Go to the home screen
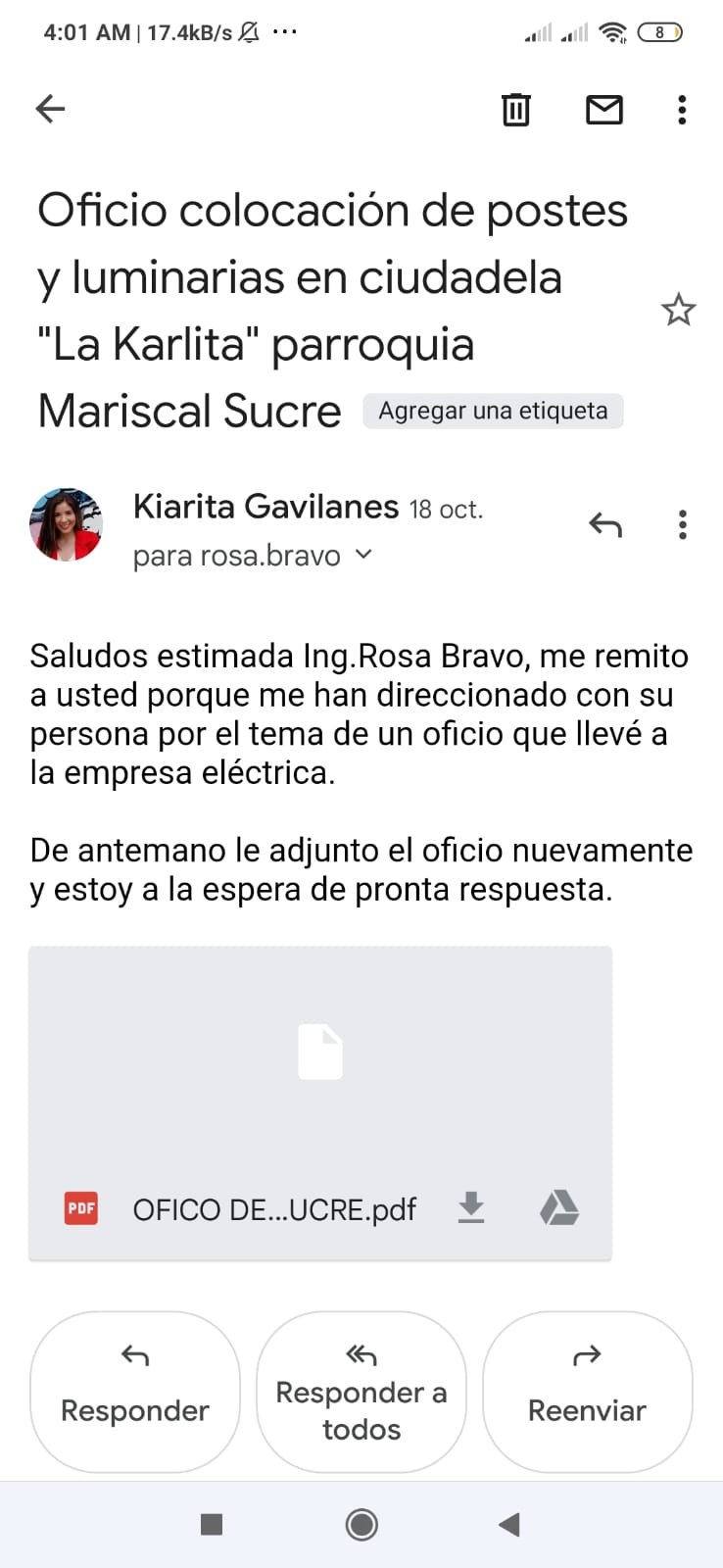723x1568 pixels. tap(361, 1524)
